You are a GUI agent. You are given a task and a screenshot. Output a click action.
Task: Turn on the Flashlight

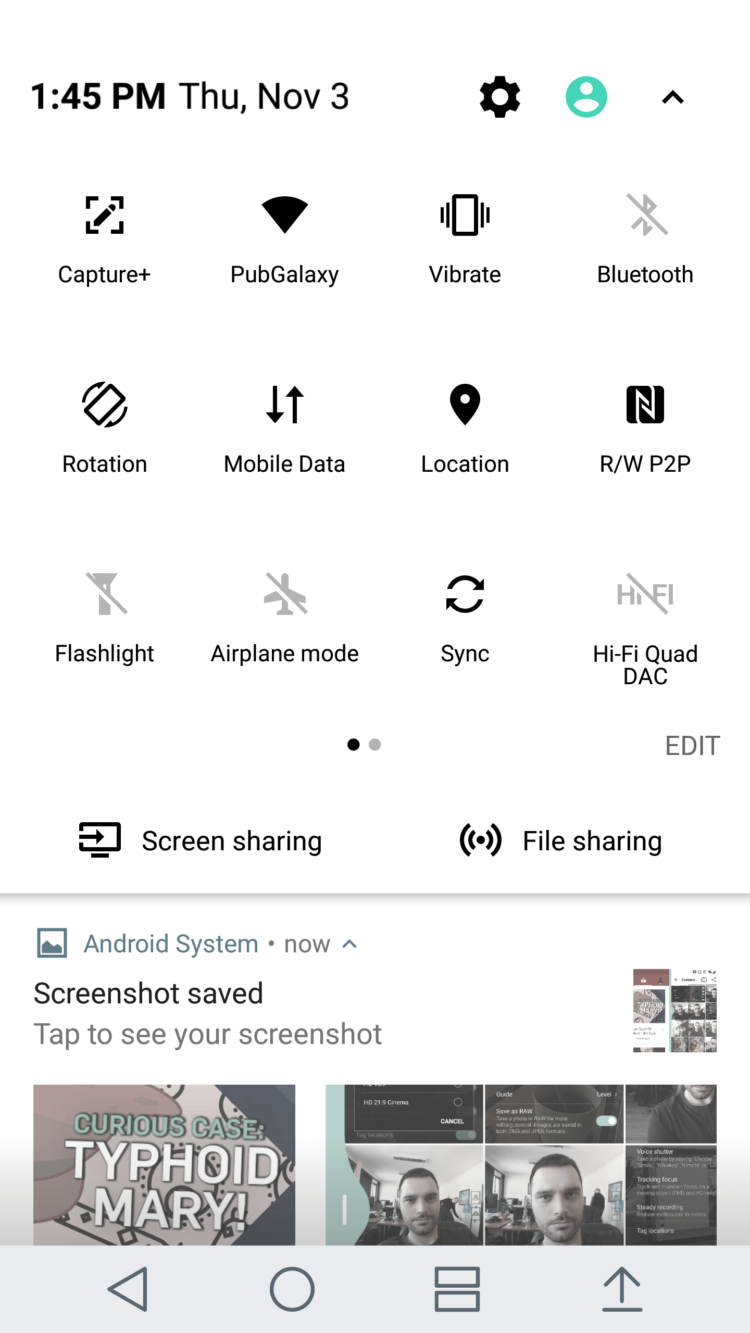click(x=104, y=595)
